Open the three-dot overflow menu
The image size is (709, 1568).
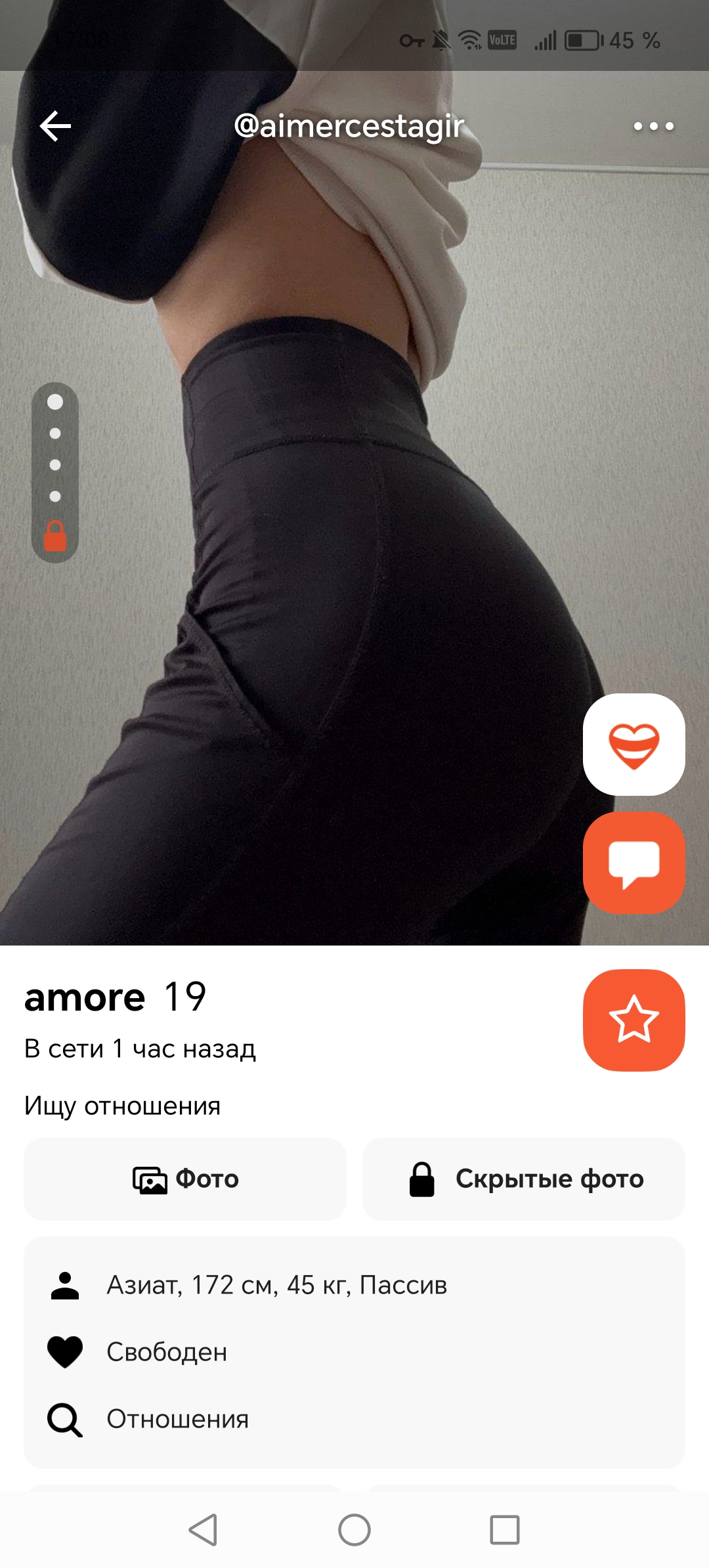pos(653,126)
